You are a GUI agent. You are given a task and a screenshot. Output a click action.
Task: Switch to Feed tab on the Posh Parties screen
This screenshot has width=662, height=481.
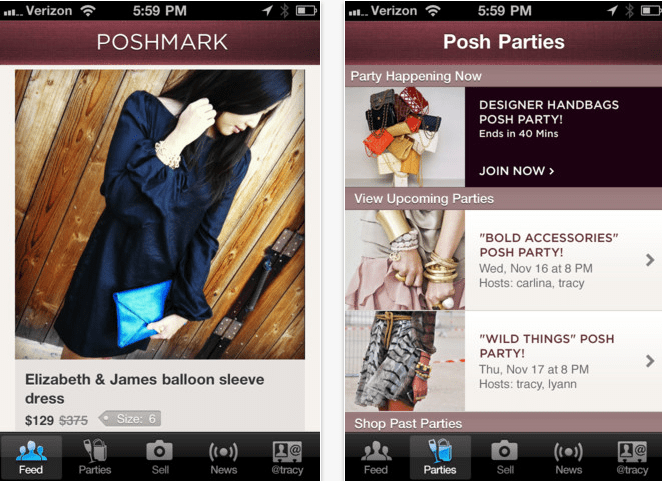coord(376,457)
